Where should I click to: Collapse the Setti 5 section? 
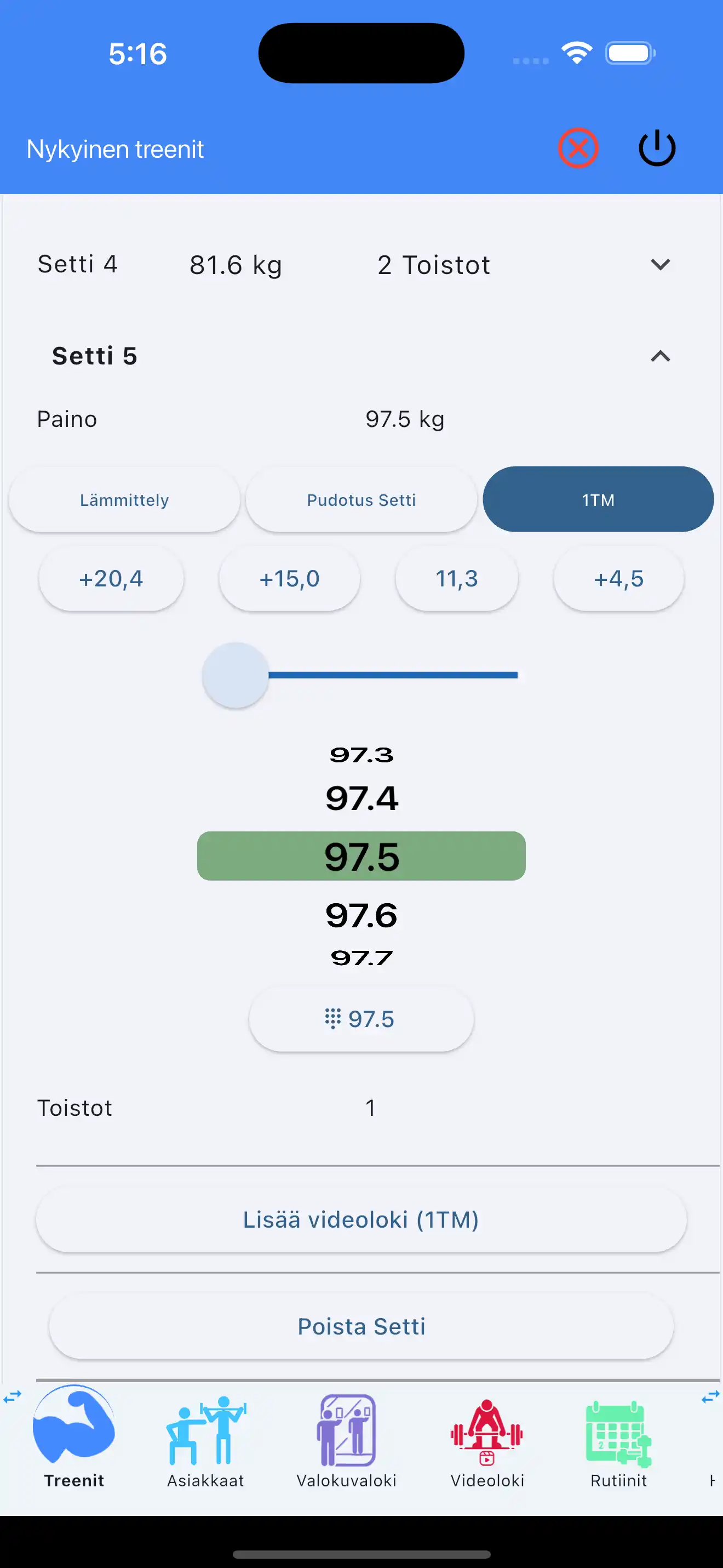coord(660,356)
